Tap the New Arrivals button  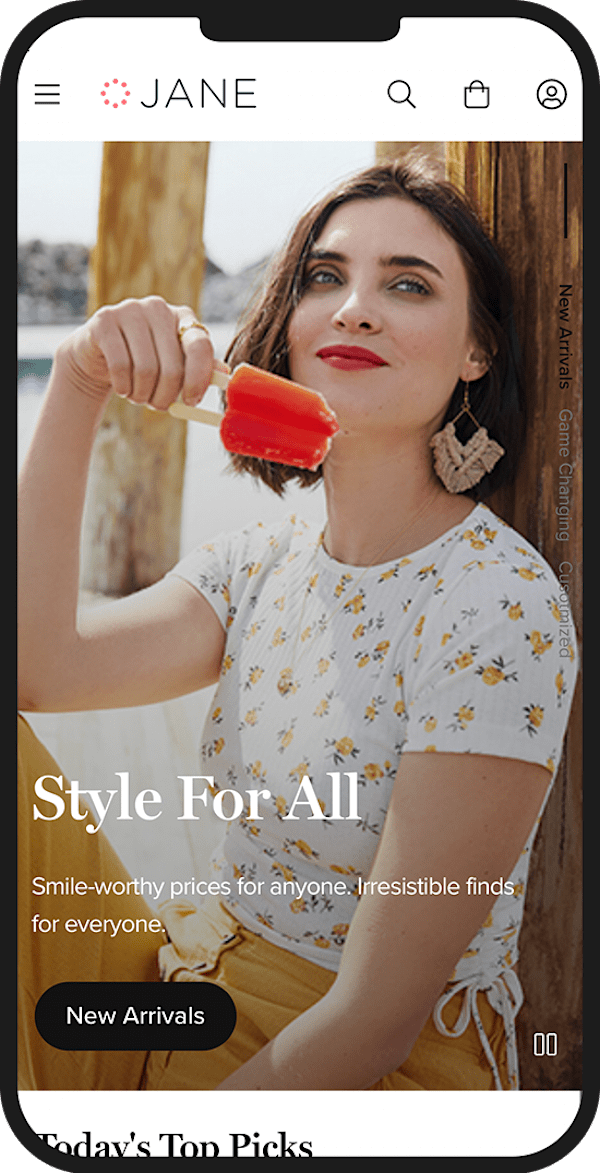click(135, 1016)
